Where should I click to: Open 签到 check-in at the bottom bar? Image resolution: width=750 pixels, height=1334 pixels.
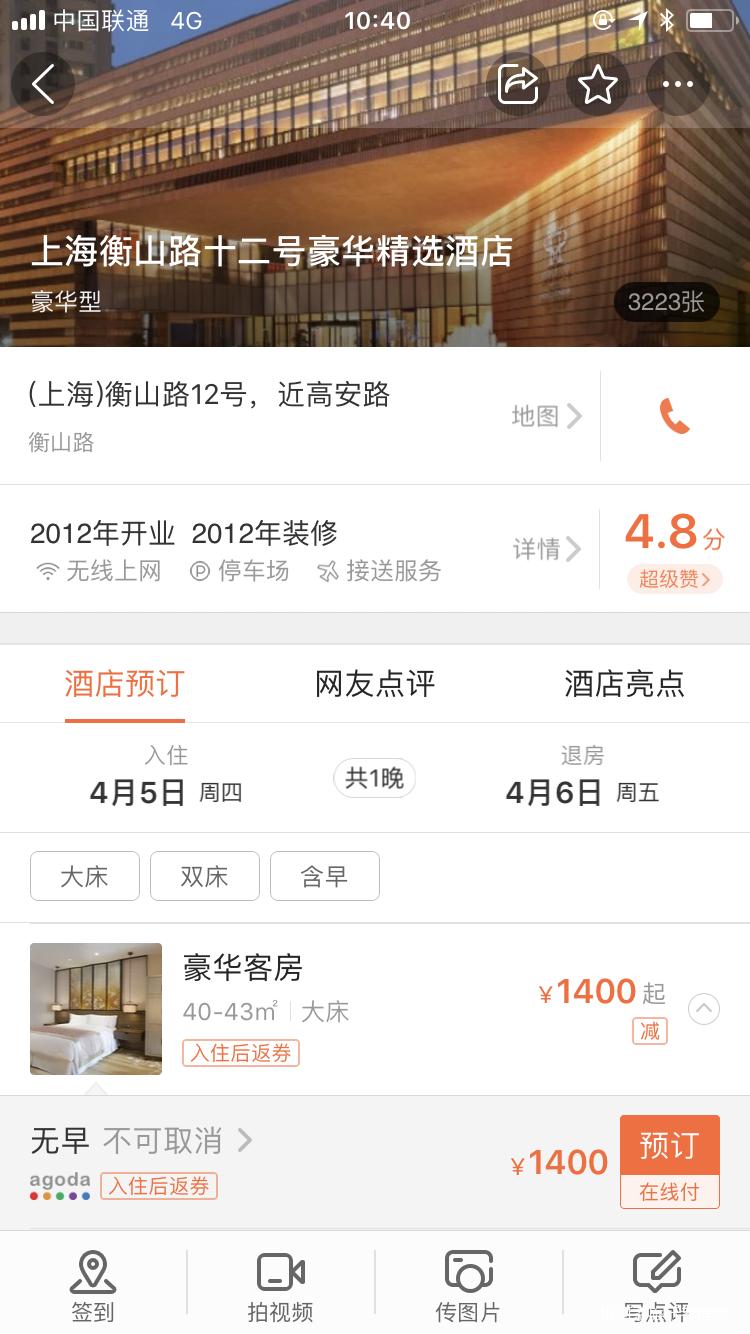(93, 1285)
